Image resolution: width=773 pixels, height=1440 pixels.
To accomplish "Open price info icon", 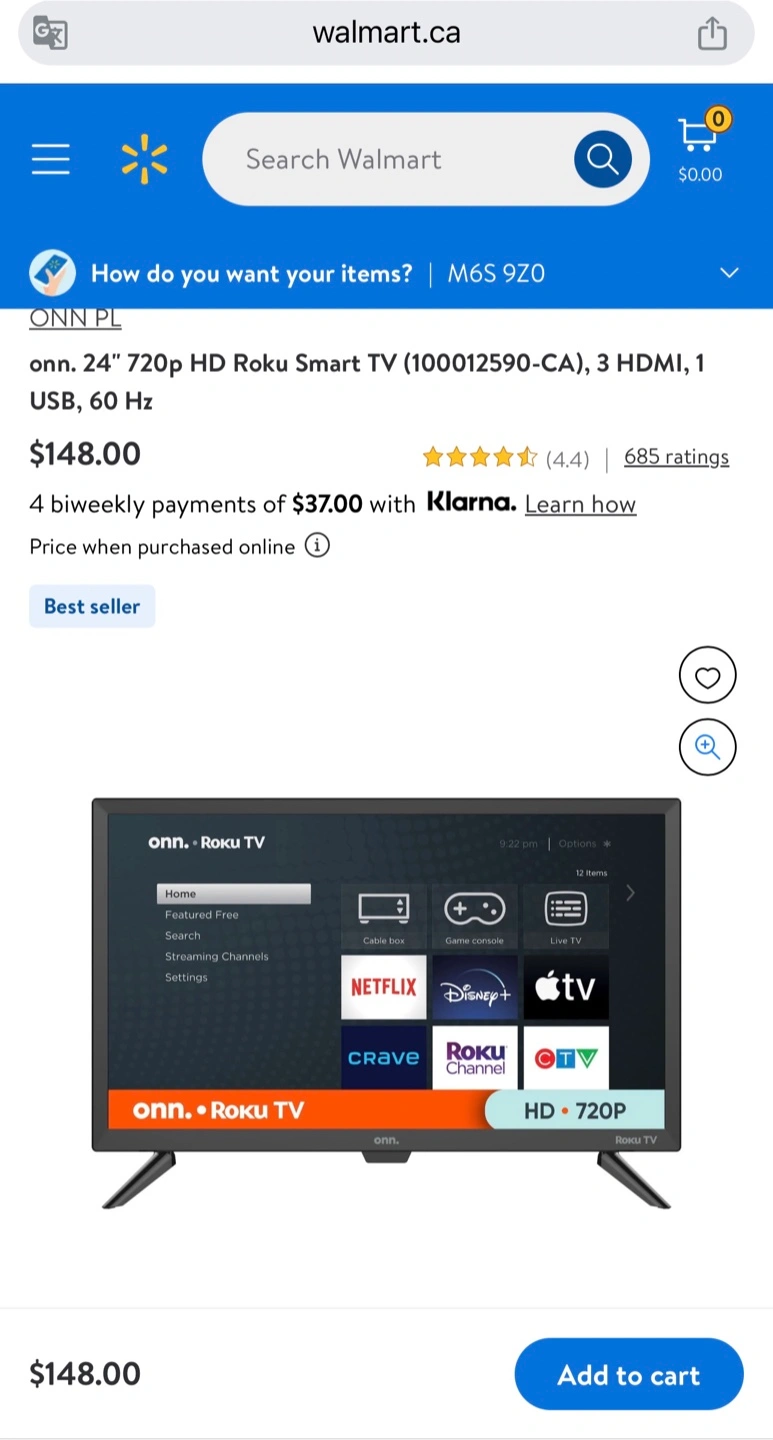I will tap(317, 546).
